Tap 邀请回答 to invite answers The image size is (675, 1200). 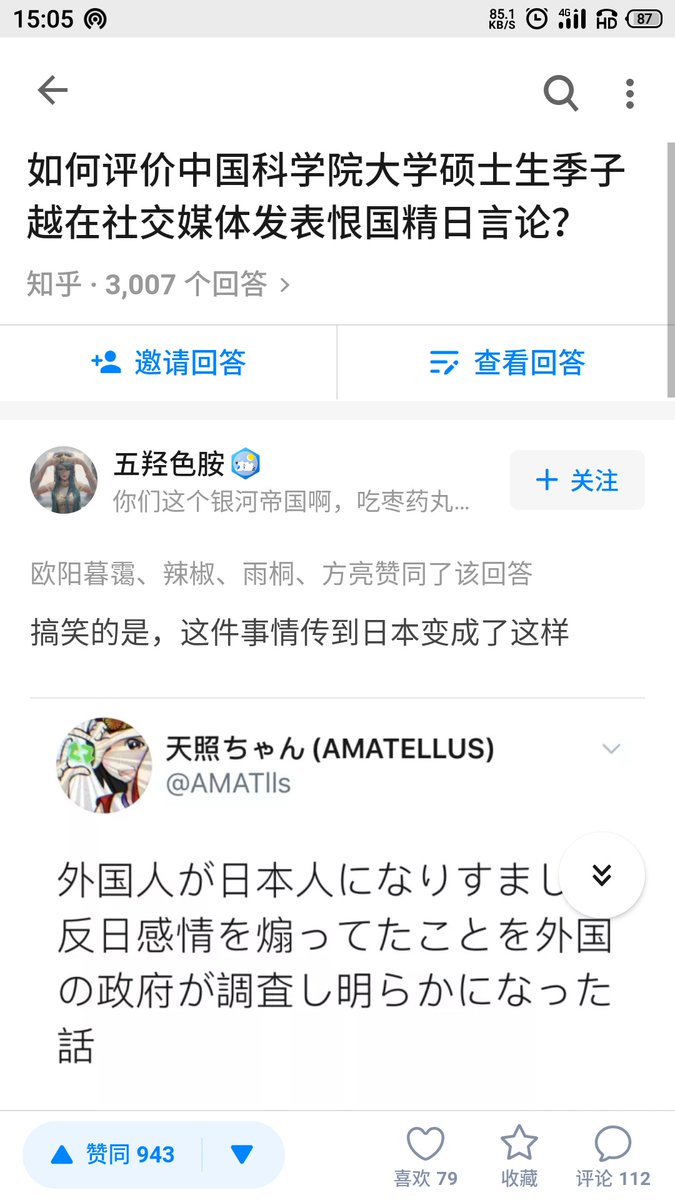[x=168, y=362]
